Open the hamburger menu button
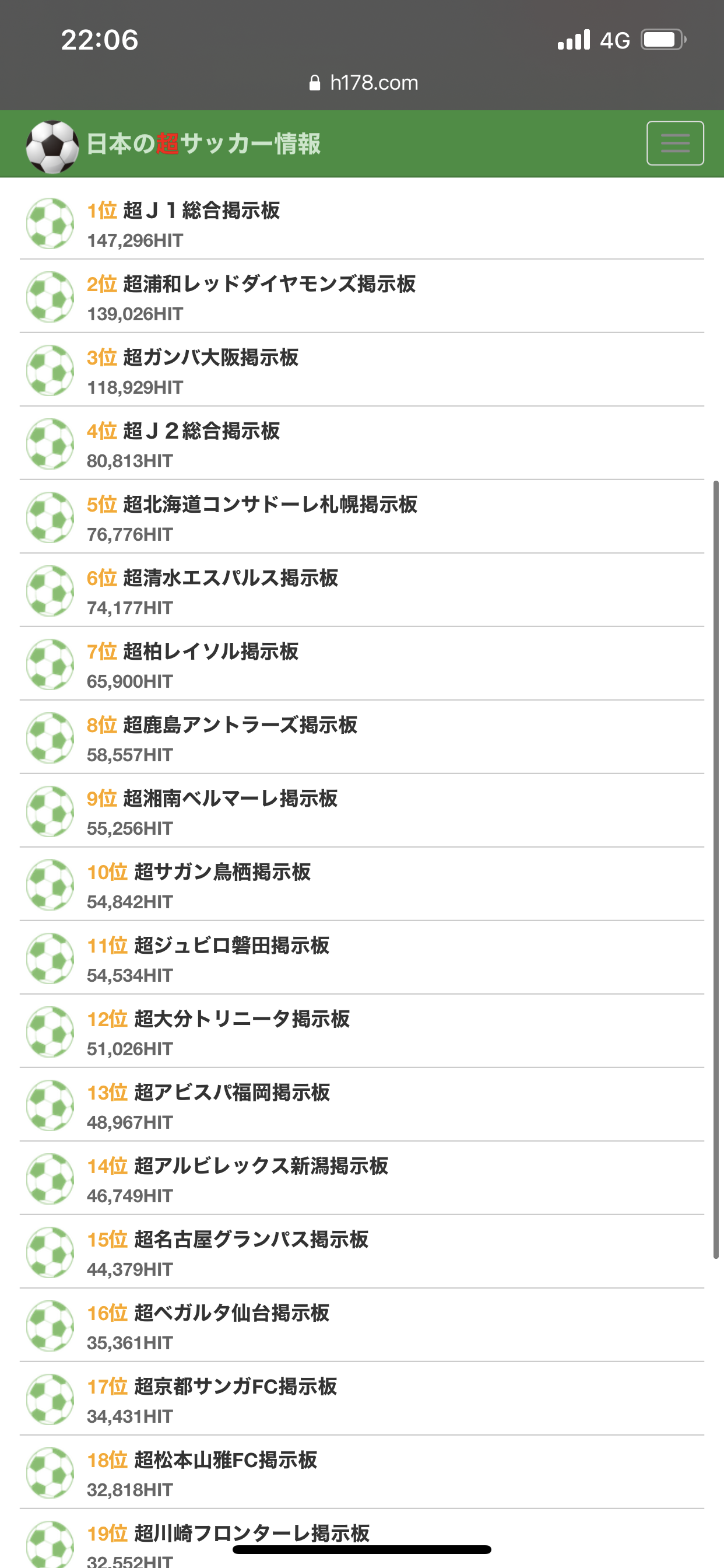Screen dimensions: 724x1568 [x=674, y=143]
